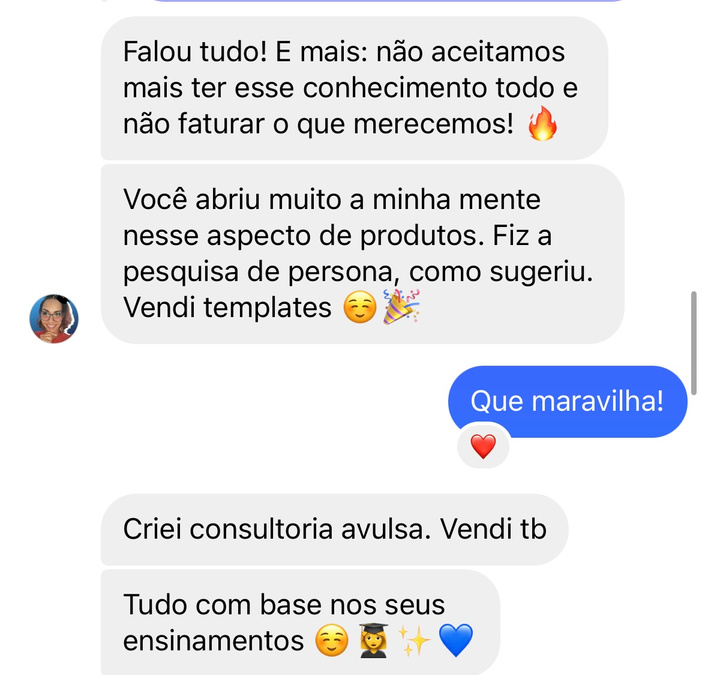This screenshot has width=702, height=675.
Task: Open the sender's profile picture
Action: pos(54,319)
